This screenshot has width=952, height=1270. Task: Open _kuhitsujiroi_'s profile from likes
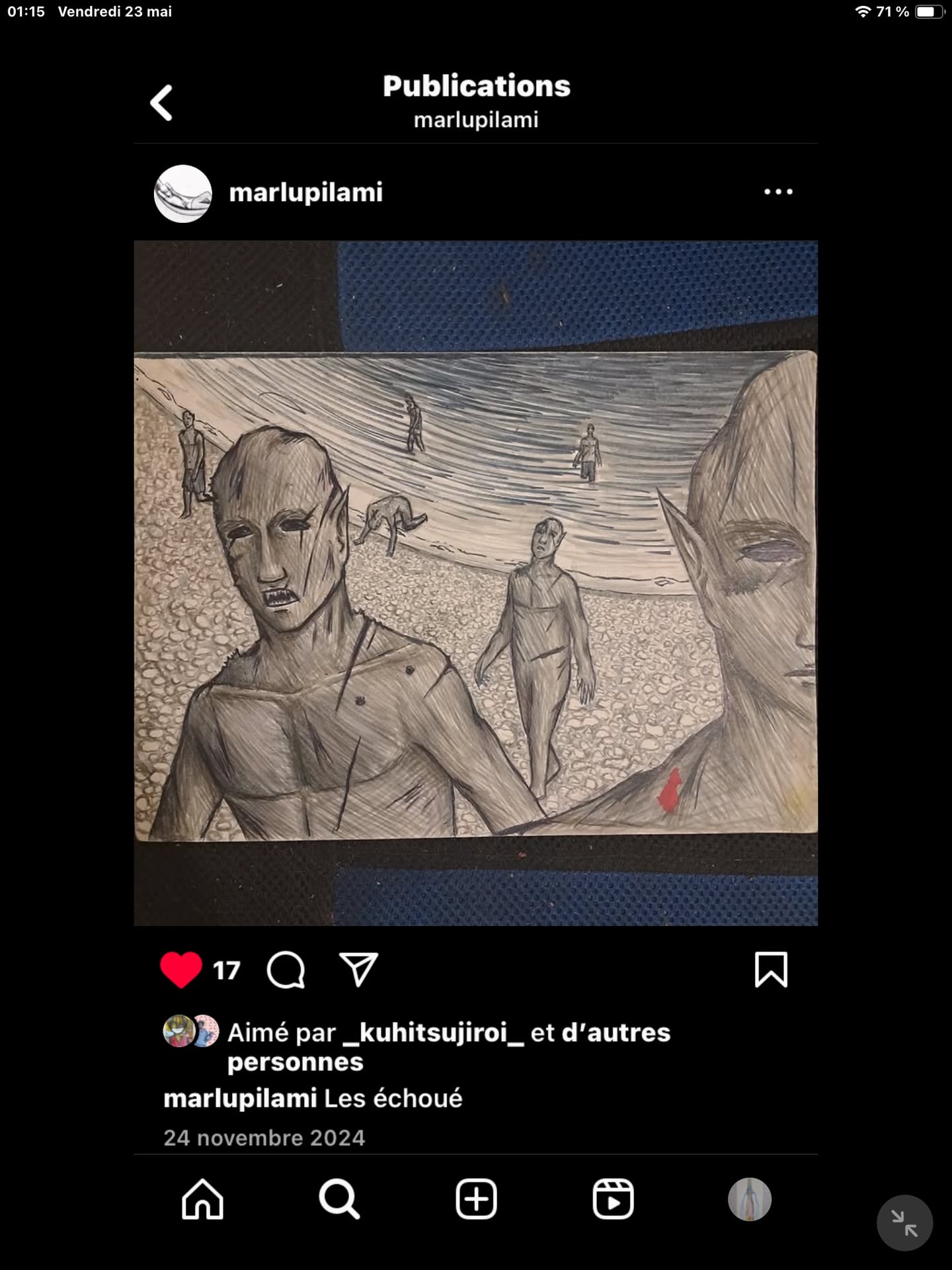(x=433, y=1033)
